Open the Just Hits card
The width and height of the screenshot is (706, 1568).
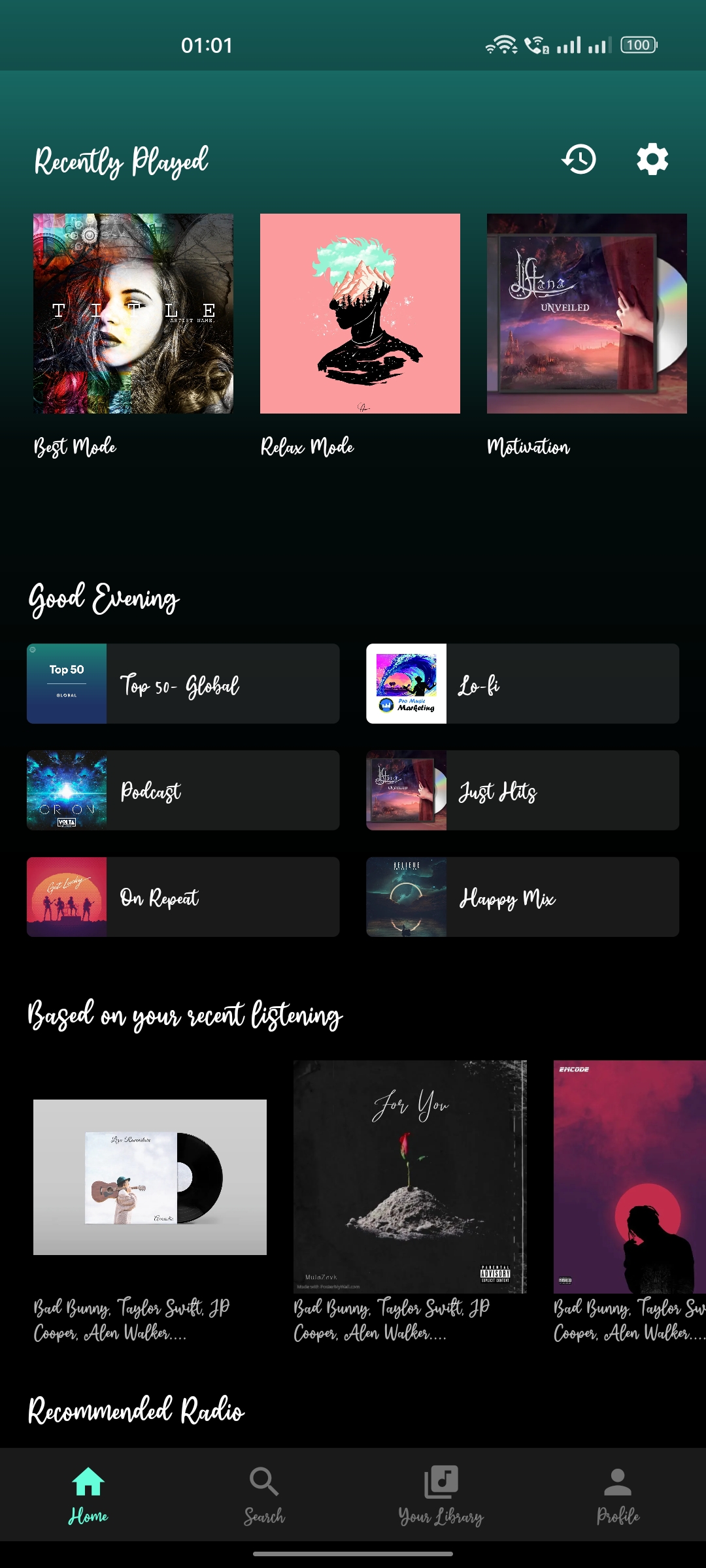(522, 791)
